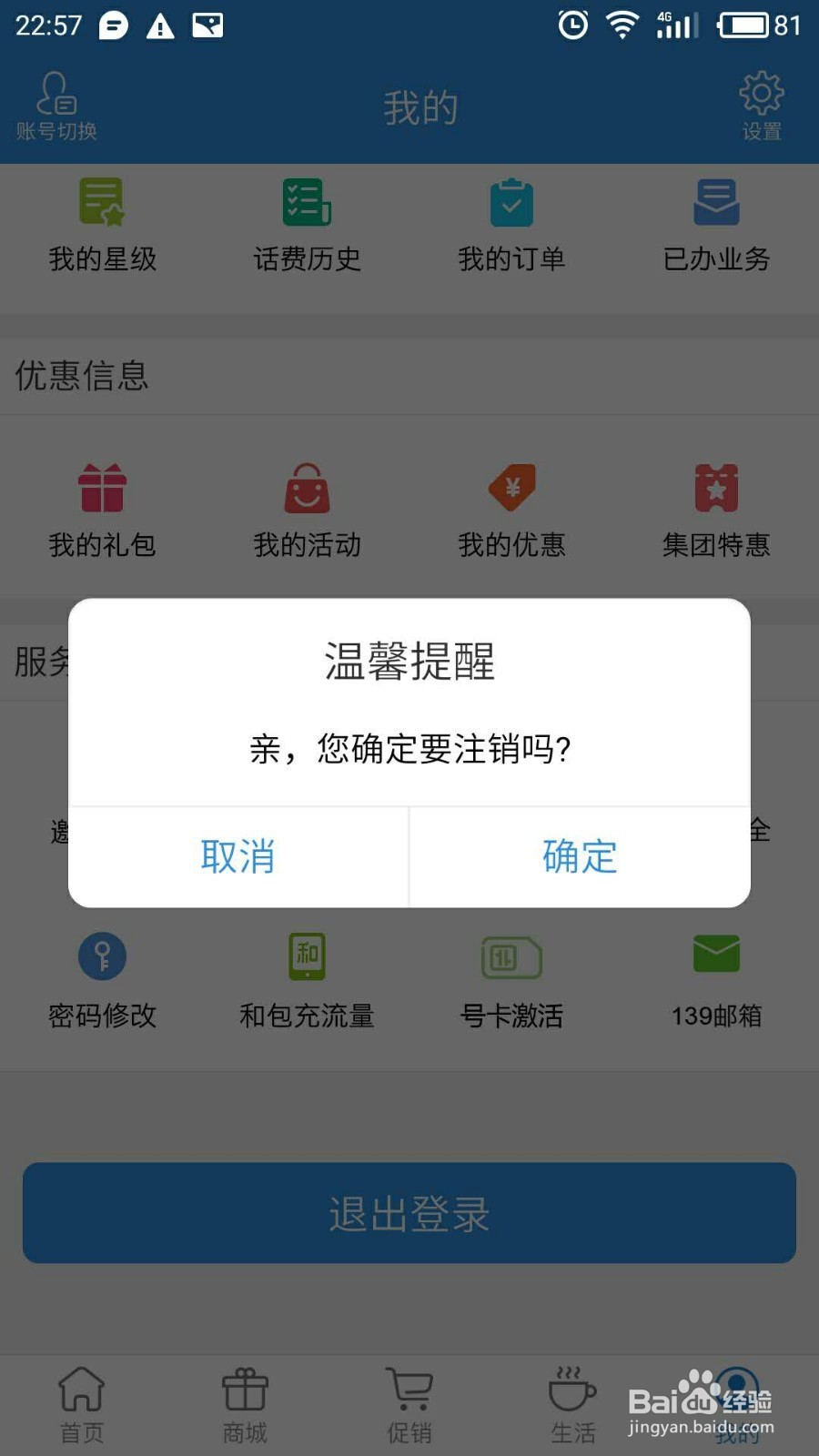Viewport: 819px width, 1456px height.
Task: Cancel the logout dialog with 取消
Action: coord(237,856)
